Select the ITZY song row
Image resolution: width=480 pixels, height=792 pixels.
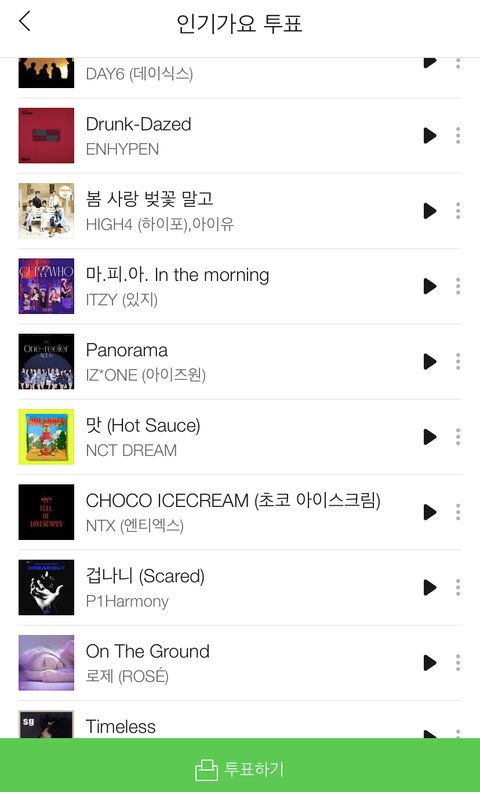(x=239, y=286)
